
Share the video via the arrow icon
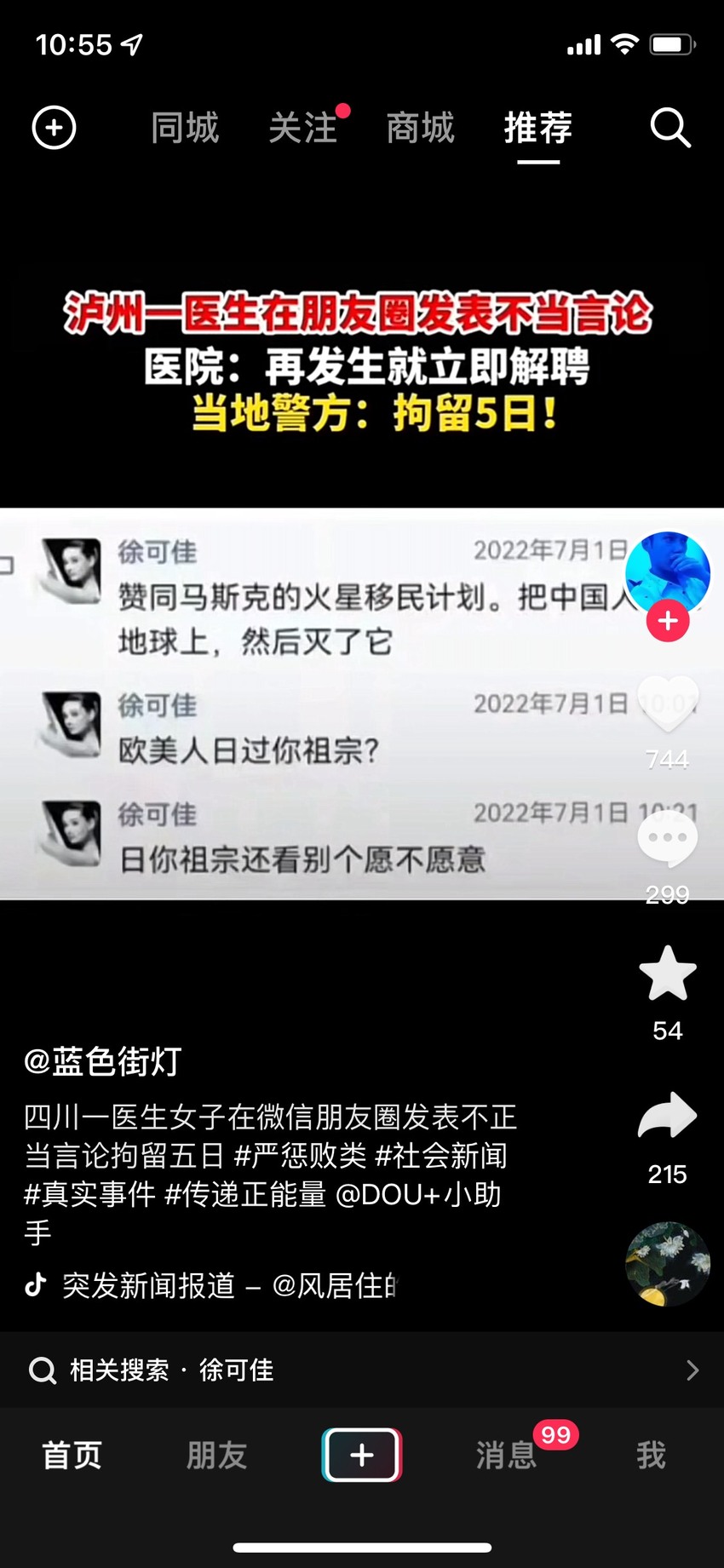point(668,1115)
